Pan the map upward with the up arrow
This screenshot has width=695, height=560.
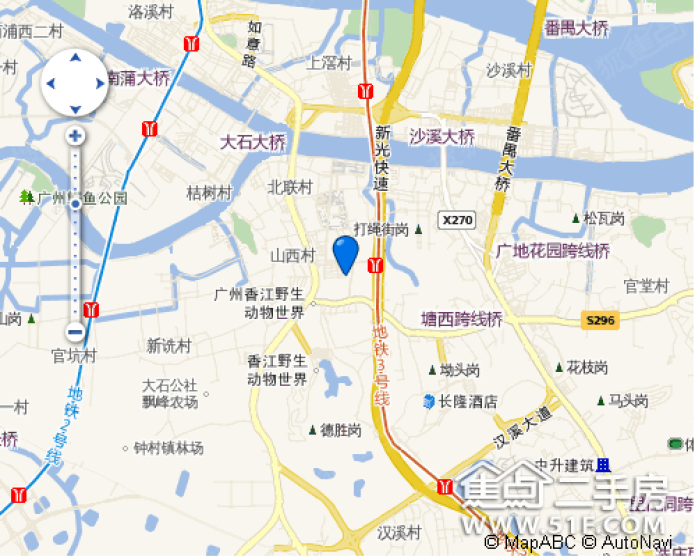[x=75, y=60]
